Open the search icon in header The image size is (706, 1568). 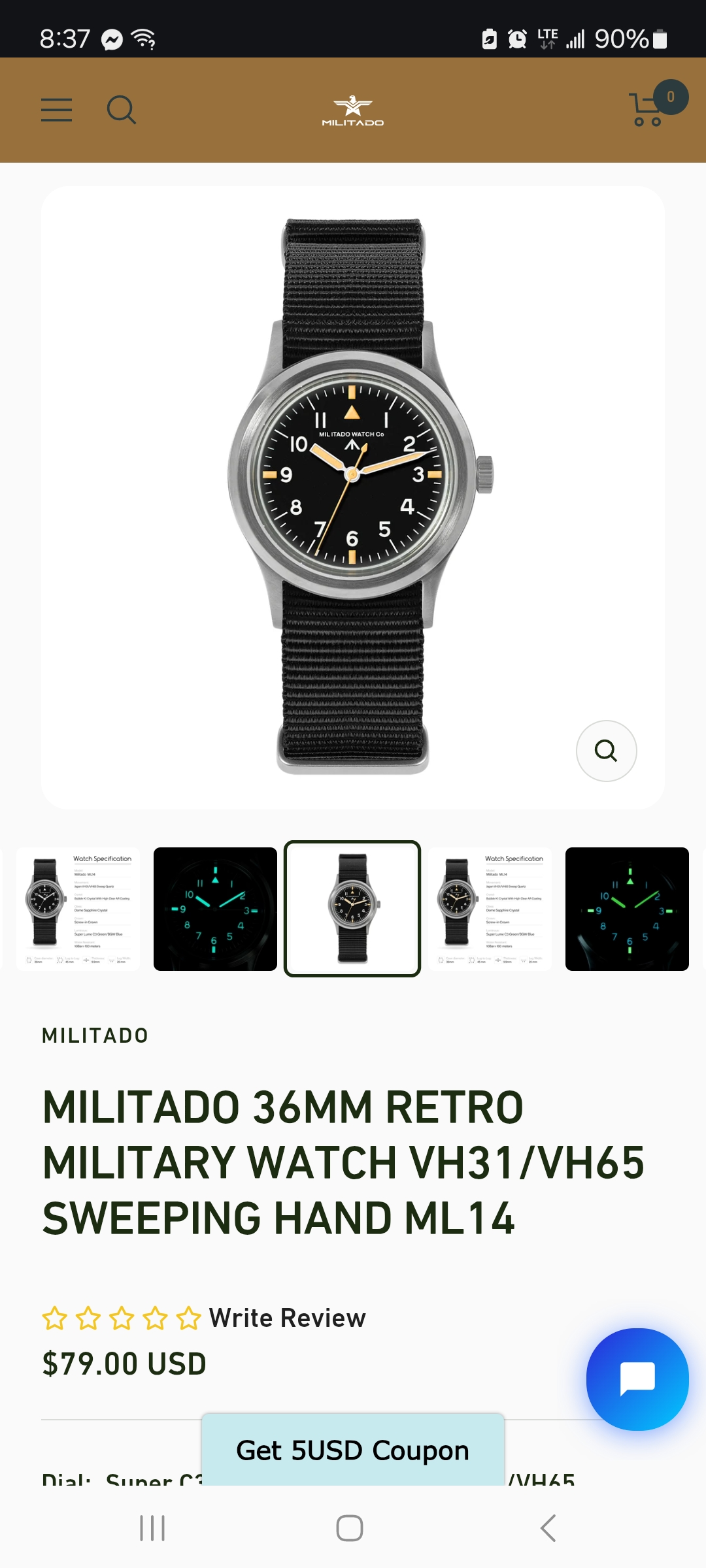tap(121, 110)
